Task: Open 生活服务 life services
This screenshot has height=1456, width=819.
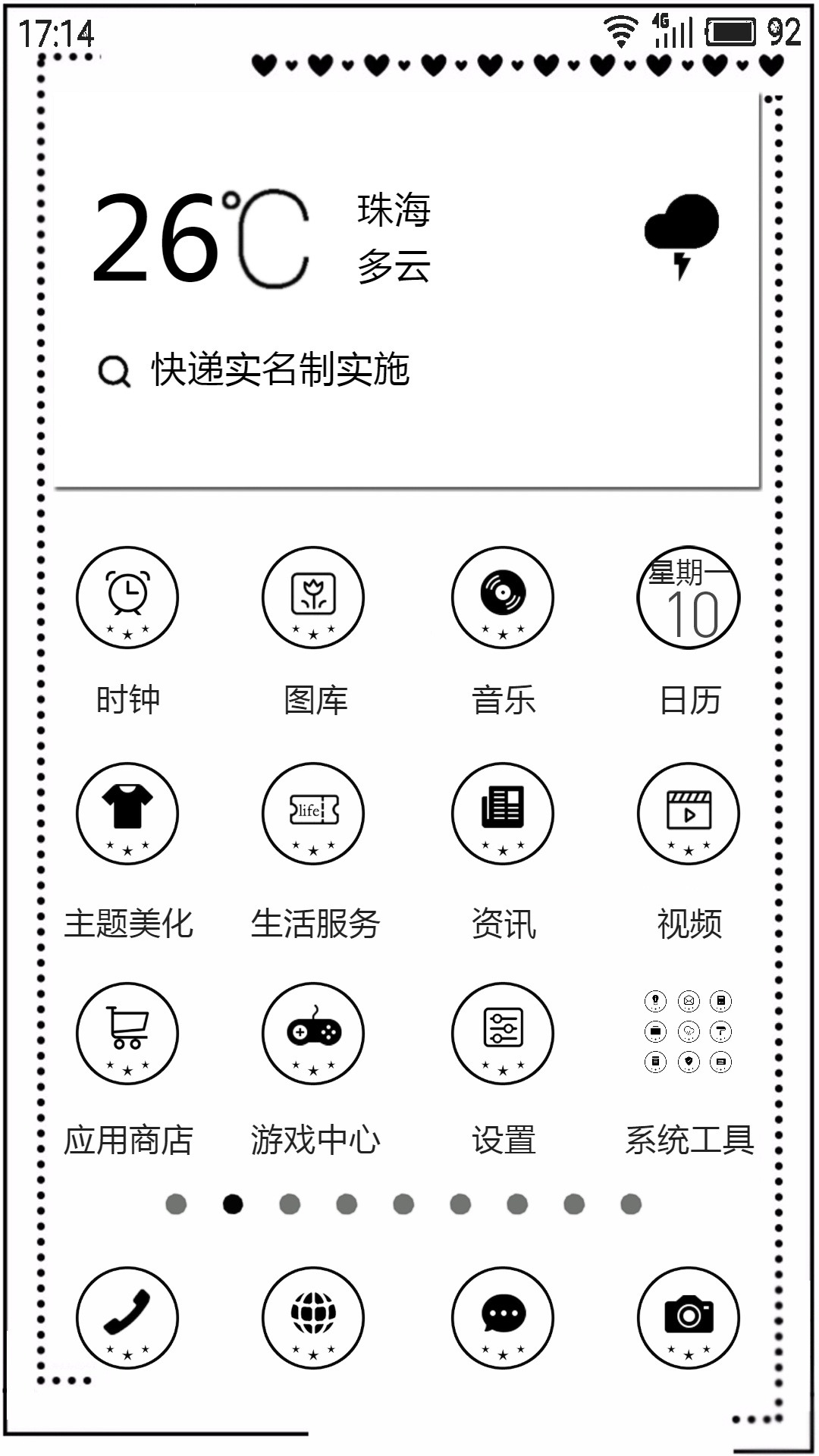Action: click(313, 814)
